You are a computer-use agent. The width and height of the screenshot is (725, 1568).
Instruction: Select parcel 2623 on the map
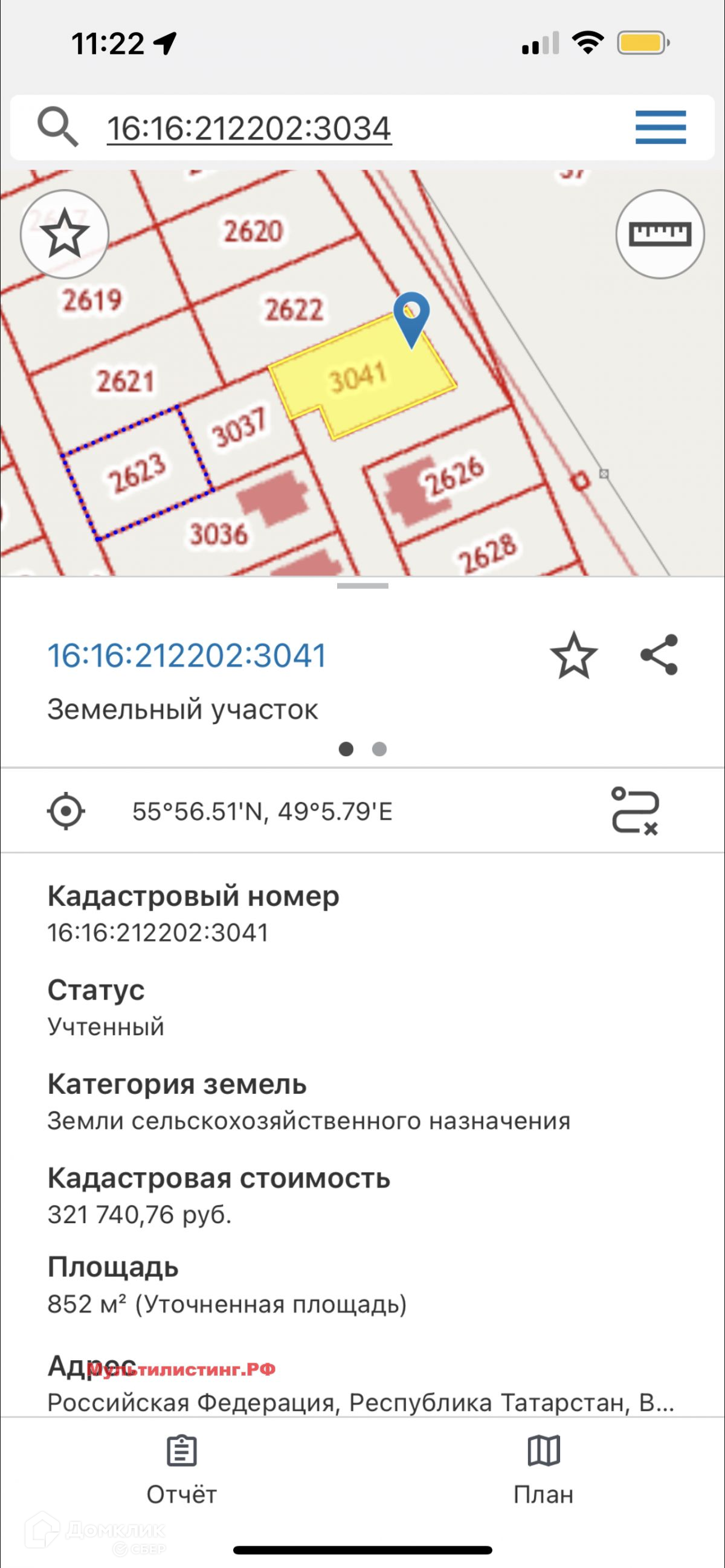point(137,473)
